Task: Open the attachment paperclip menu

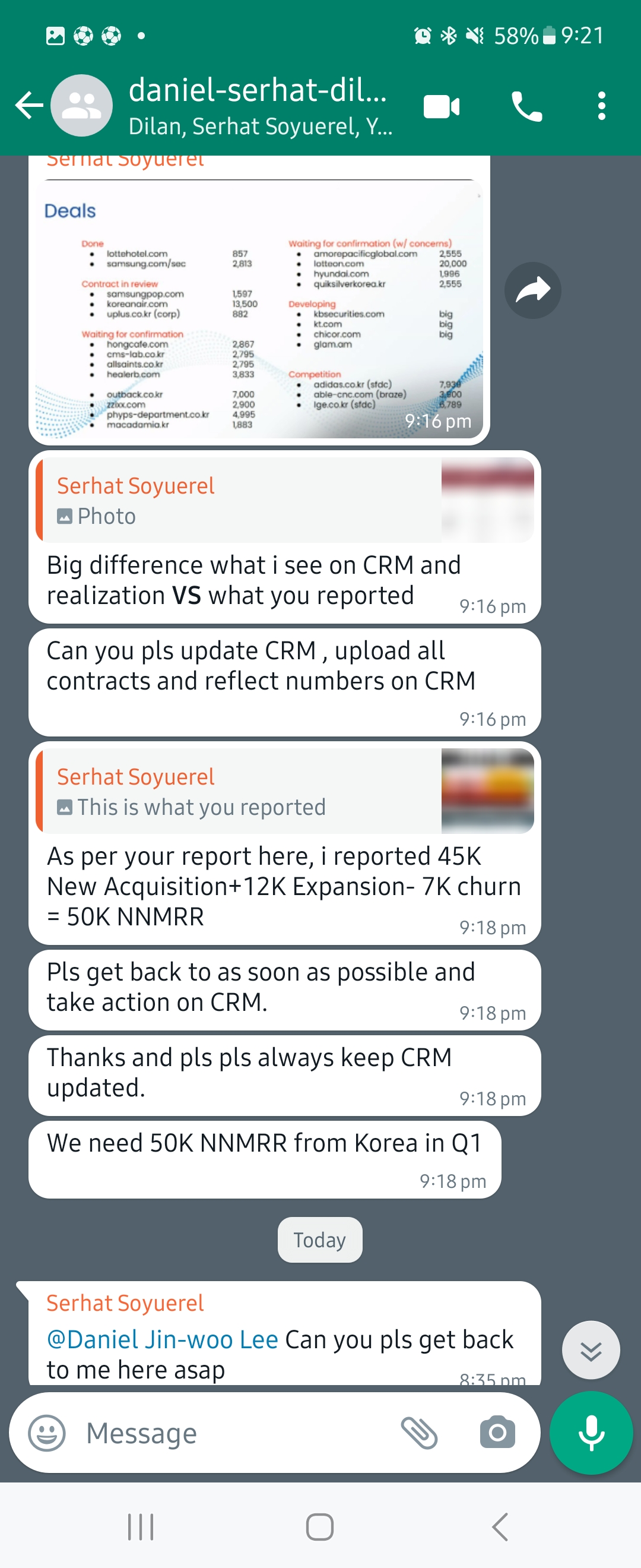Action: click(x=419, y=1433)
